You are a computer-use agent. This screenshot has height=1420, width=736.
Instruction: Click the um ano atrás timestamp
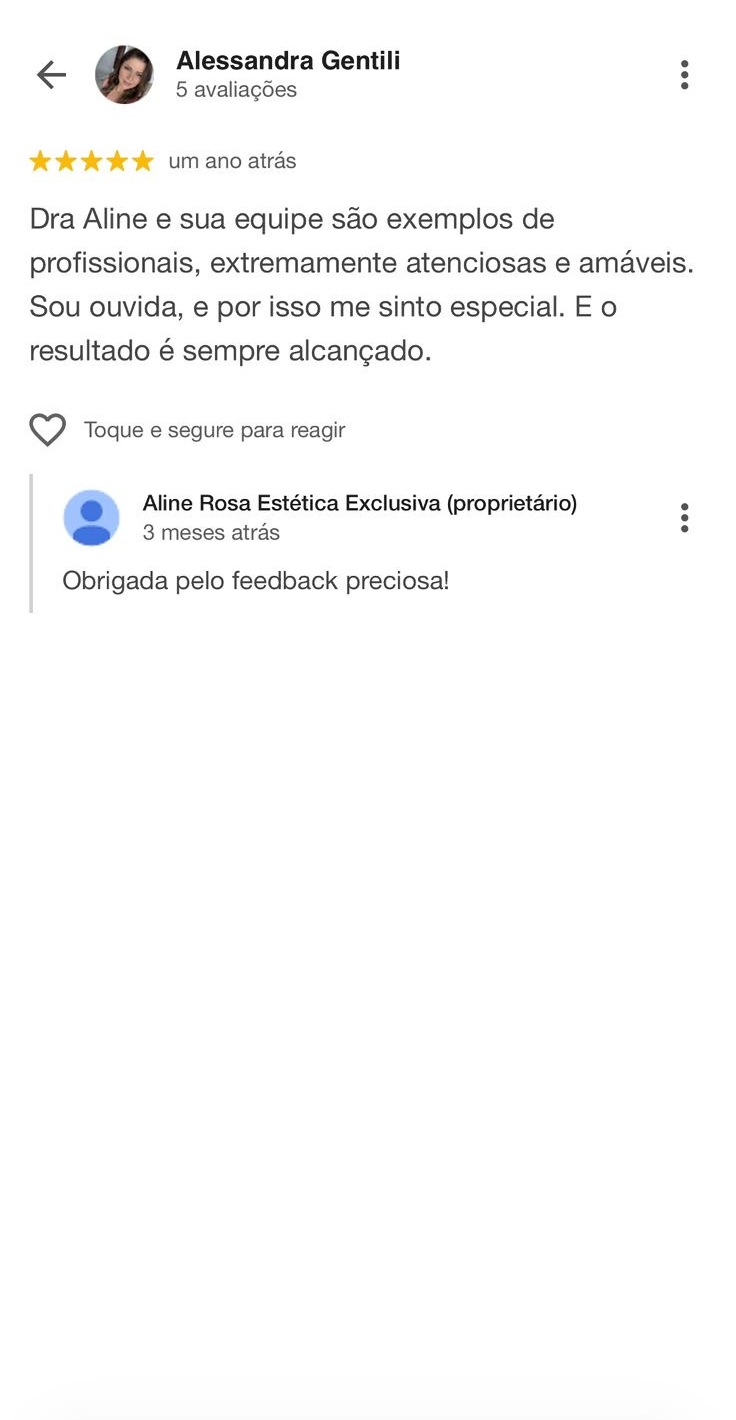click(x=234, y=160)
